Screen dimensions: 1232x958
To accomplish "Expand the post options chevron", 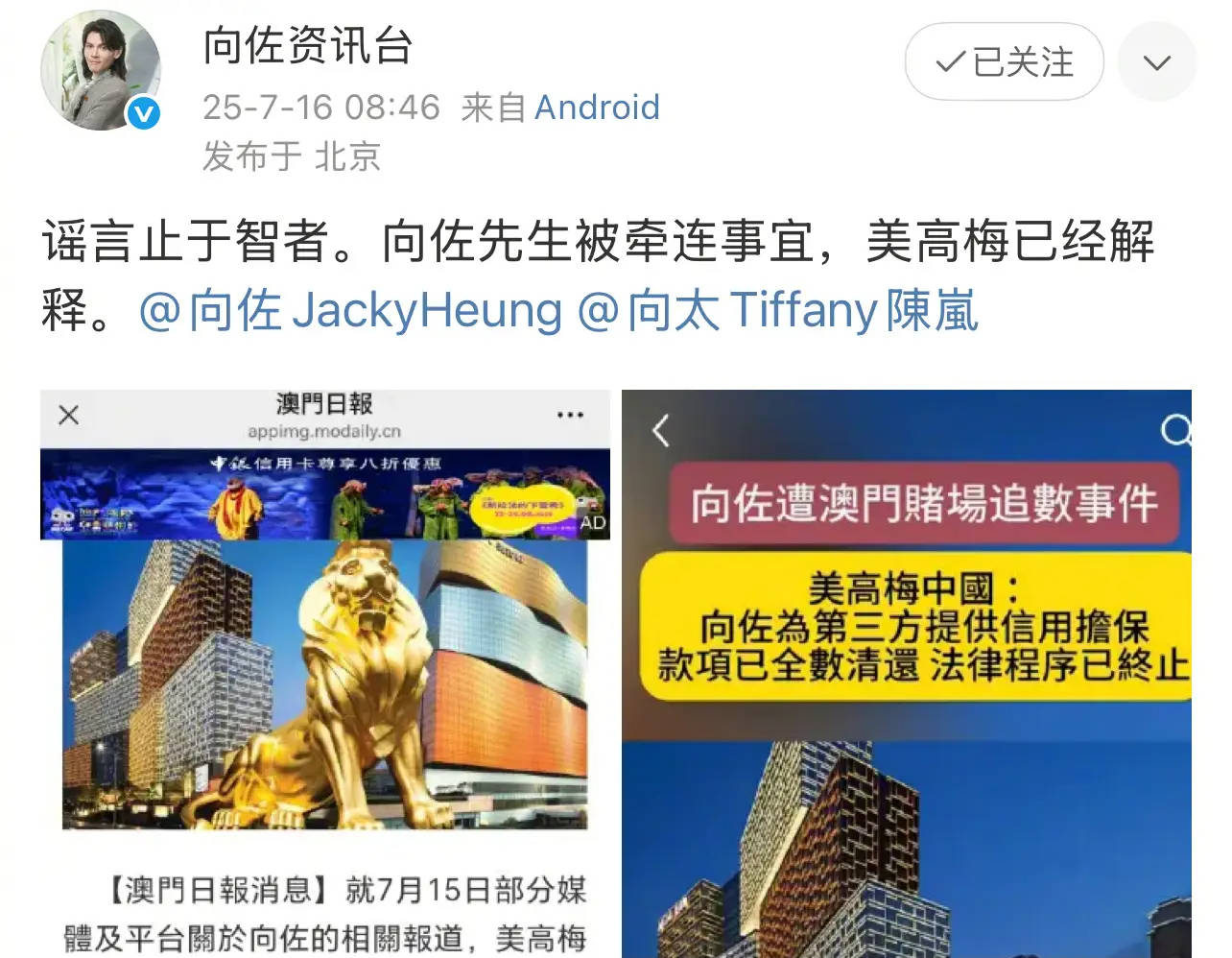I will pos(1157,63).
